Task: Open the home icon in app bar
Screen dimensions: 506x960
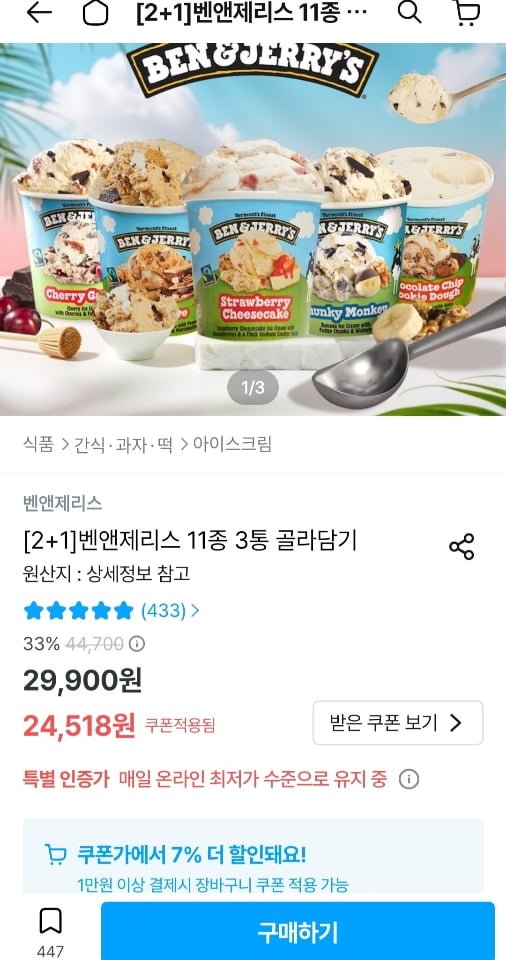Action: pos(95,13)
